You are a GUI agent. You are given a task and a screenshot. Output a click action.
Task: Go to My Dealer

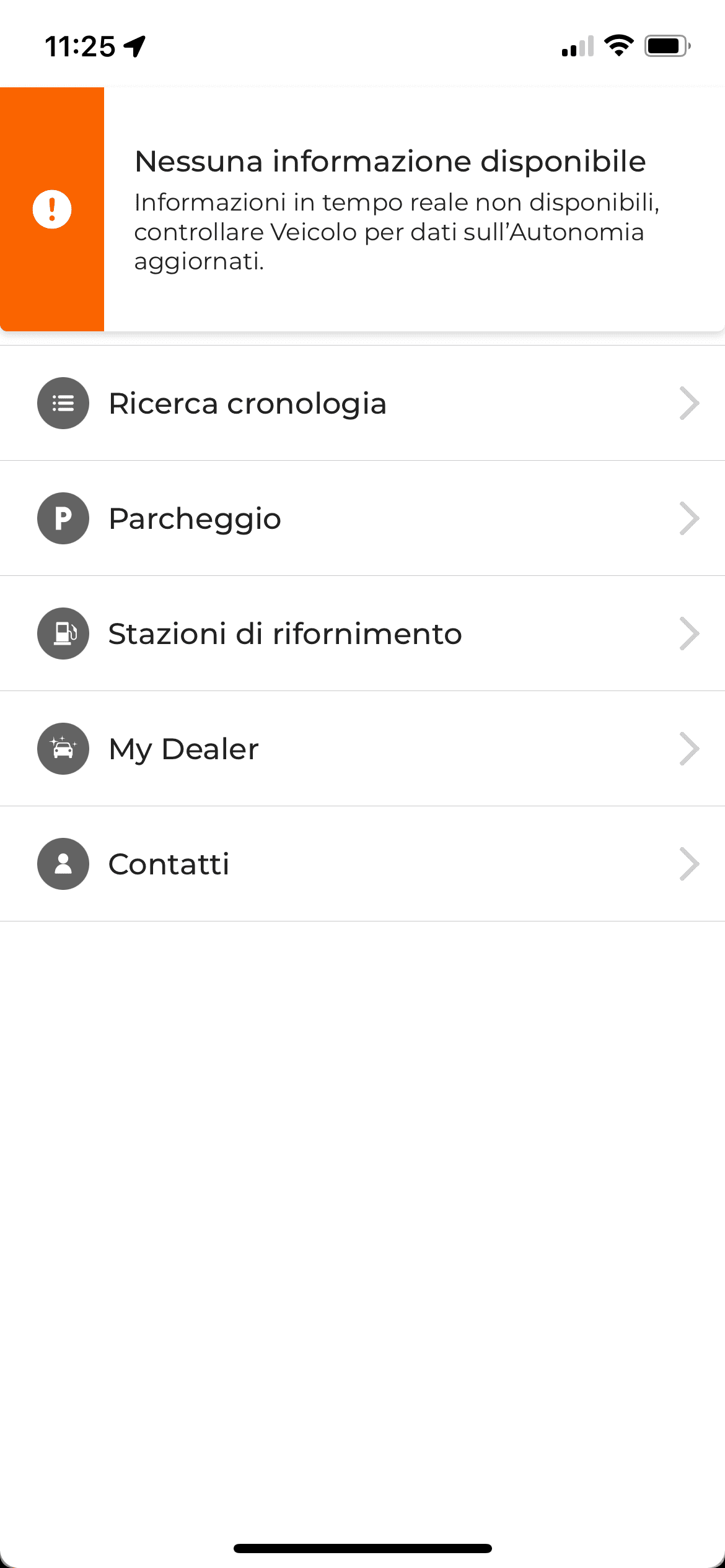click(362, 749)
